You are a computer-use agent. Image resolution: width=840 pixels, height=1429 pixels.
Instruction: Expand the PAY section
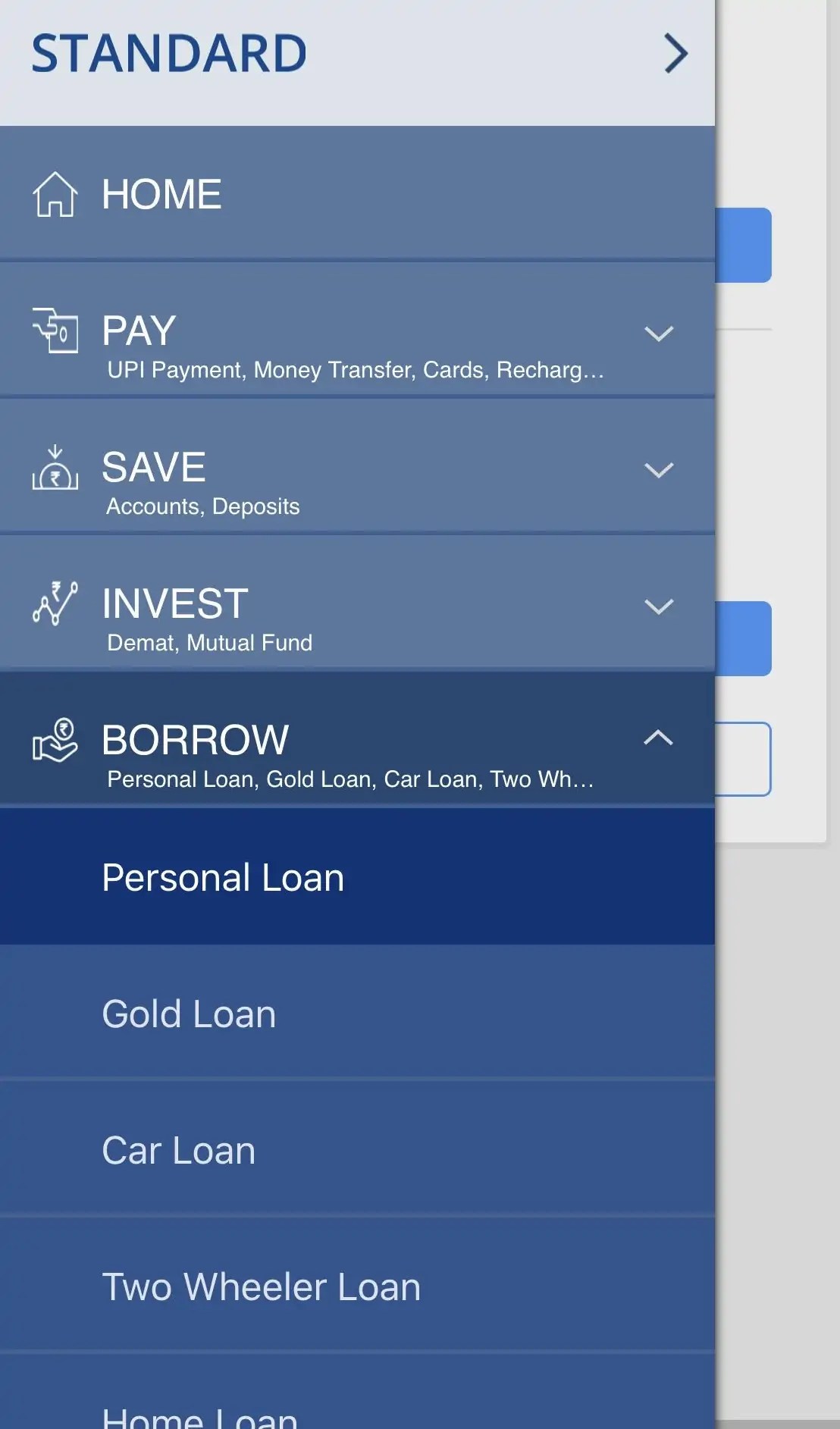pyautogui.click(x=658, y=334)
